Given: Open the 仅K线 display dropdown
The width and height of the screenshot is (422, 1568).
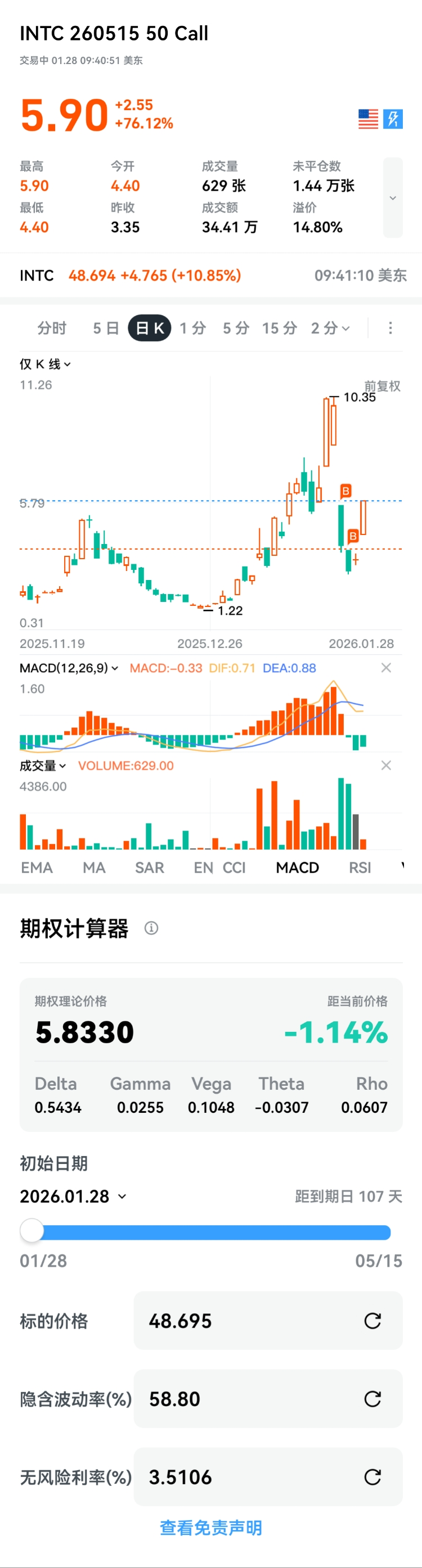Looking at the screenshot, I should point(45,364).
